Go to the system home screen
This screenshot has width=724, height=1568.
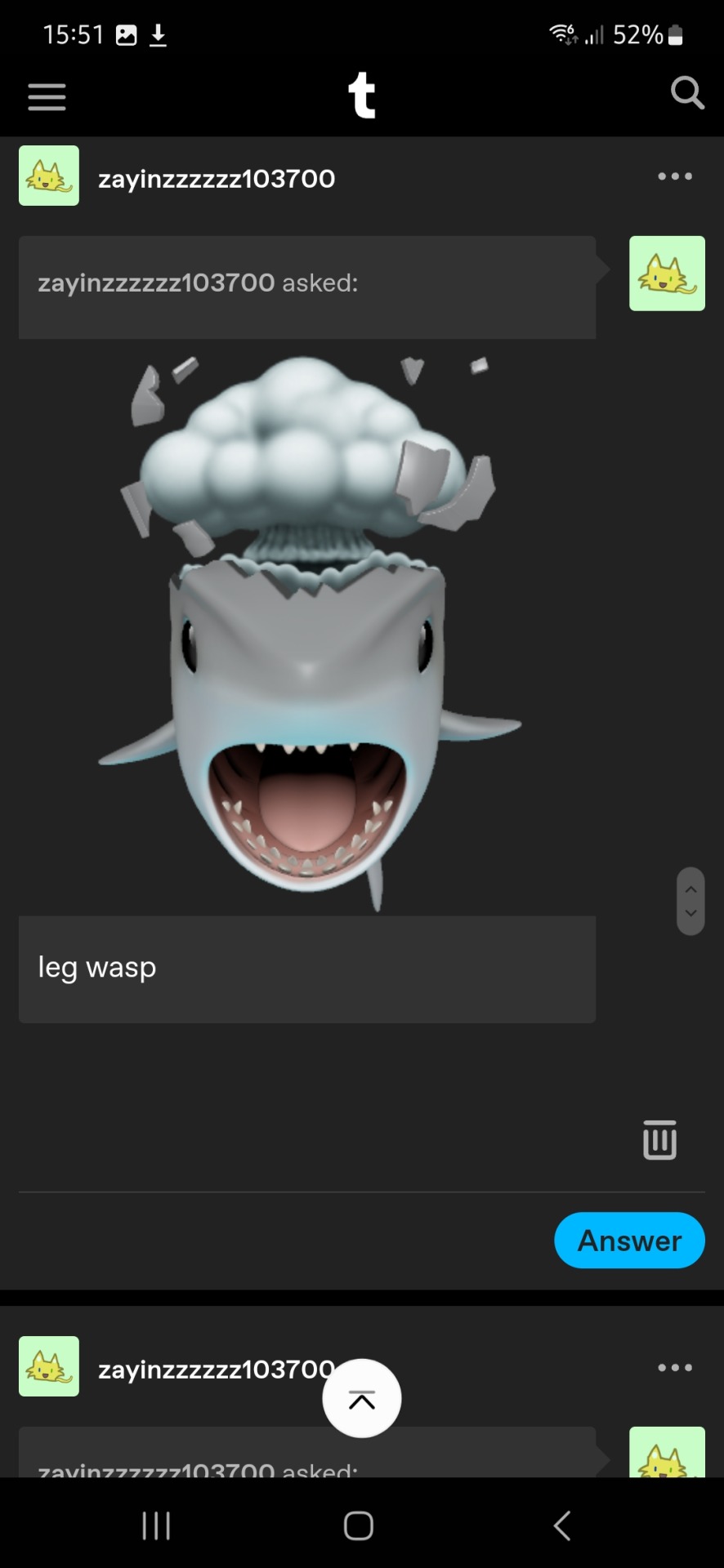(359, 1525)
